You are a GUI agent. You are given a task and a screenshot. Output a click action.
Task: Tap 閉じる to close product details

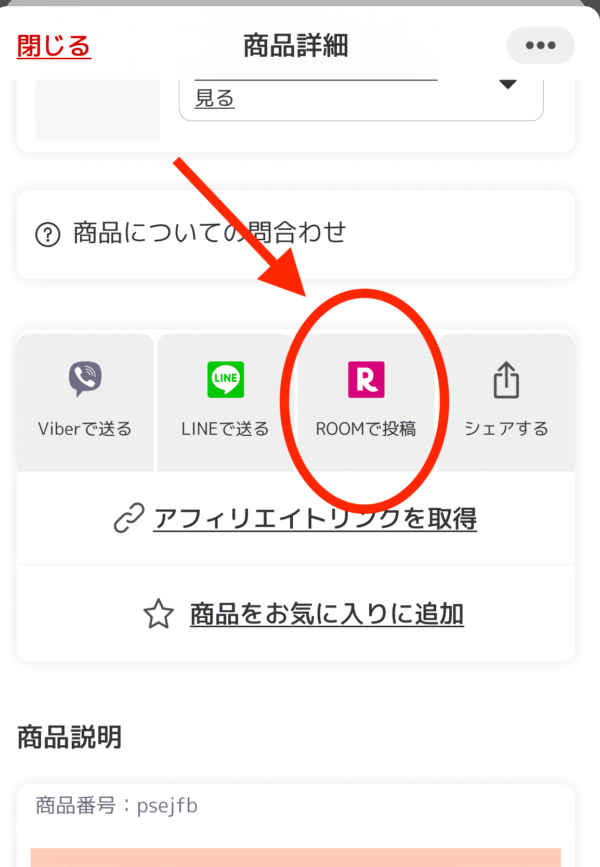tap(54, 45)
